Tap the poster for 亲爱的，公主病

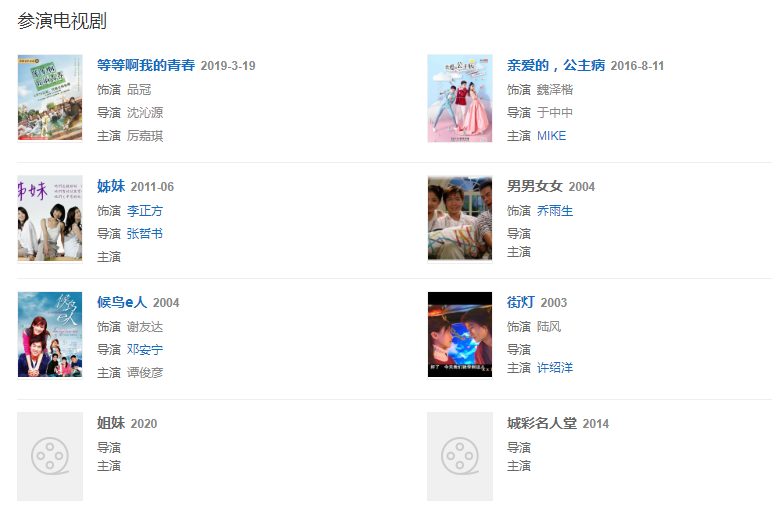tap(459, 98)
